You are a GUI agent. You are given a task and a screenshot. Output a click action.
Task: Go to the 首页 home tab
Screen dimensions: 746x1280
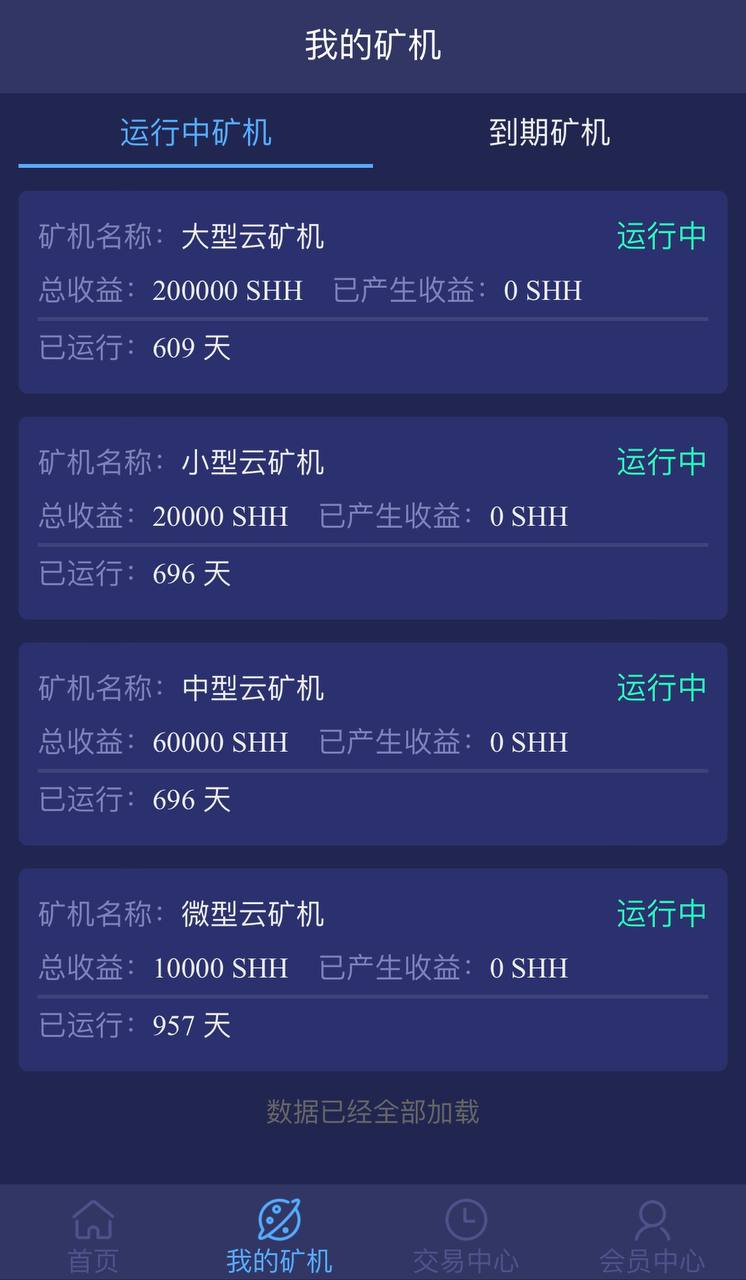pos(93,1236)
